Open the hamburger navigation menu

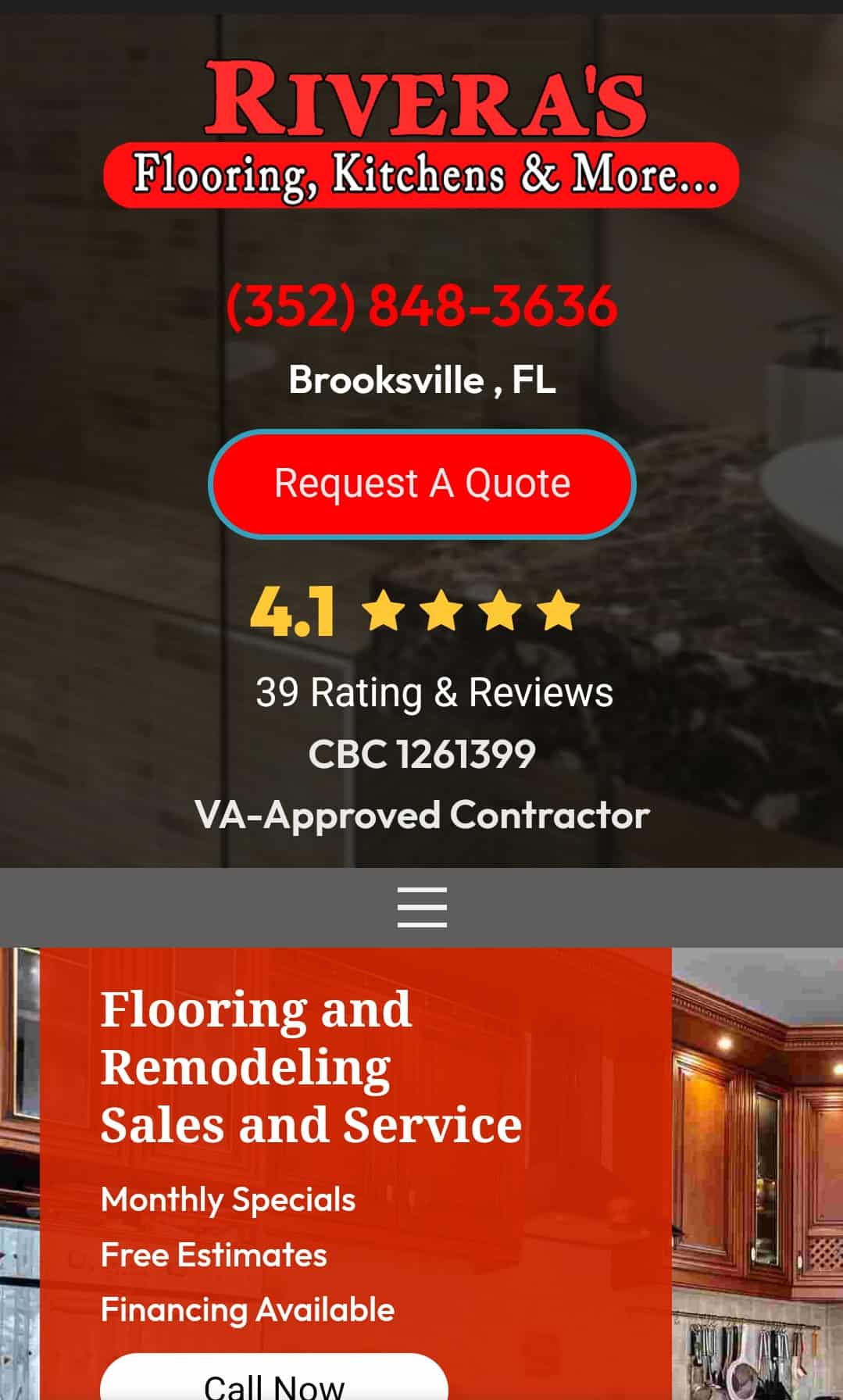[421, 906]
